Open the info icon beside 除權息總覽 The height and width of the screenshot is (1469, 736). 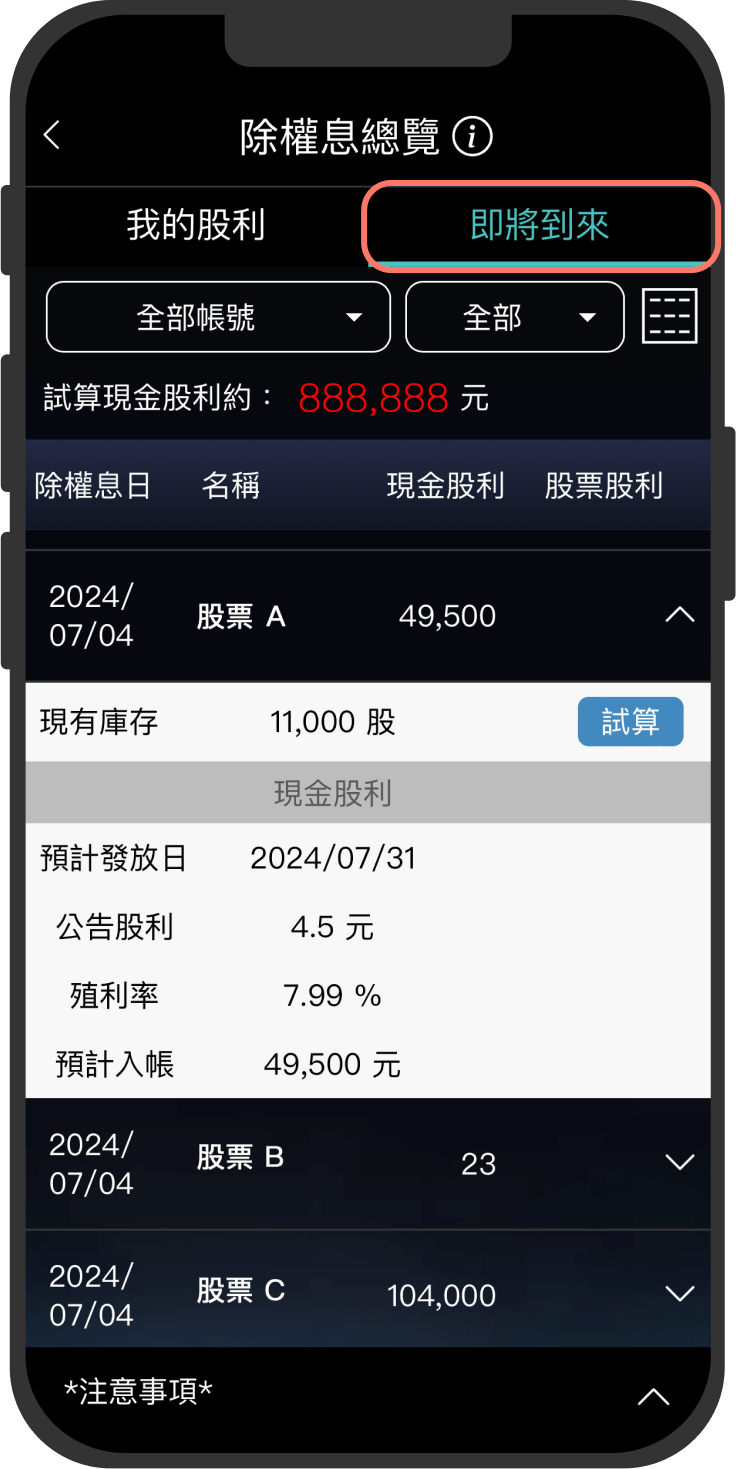pyautogui.click(x=472, y=137)
